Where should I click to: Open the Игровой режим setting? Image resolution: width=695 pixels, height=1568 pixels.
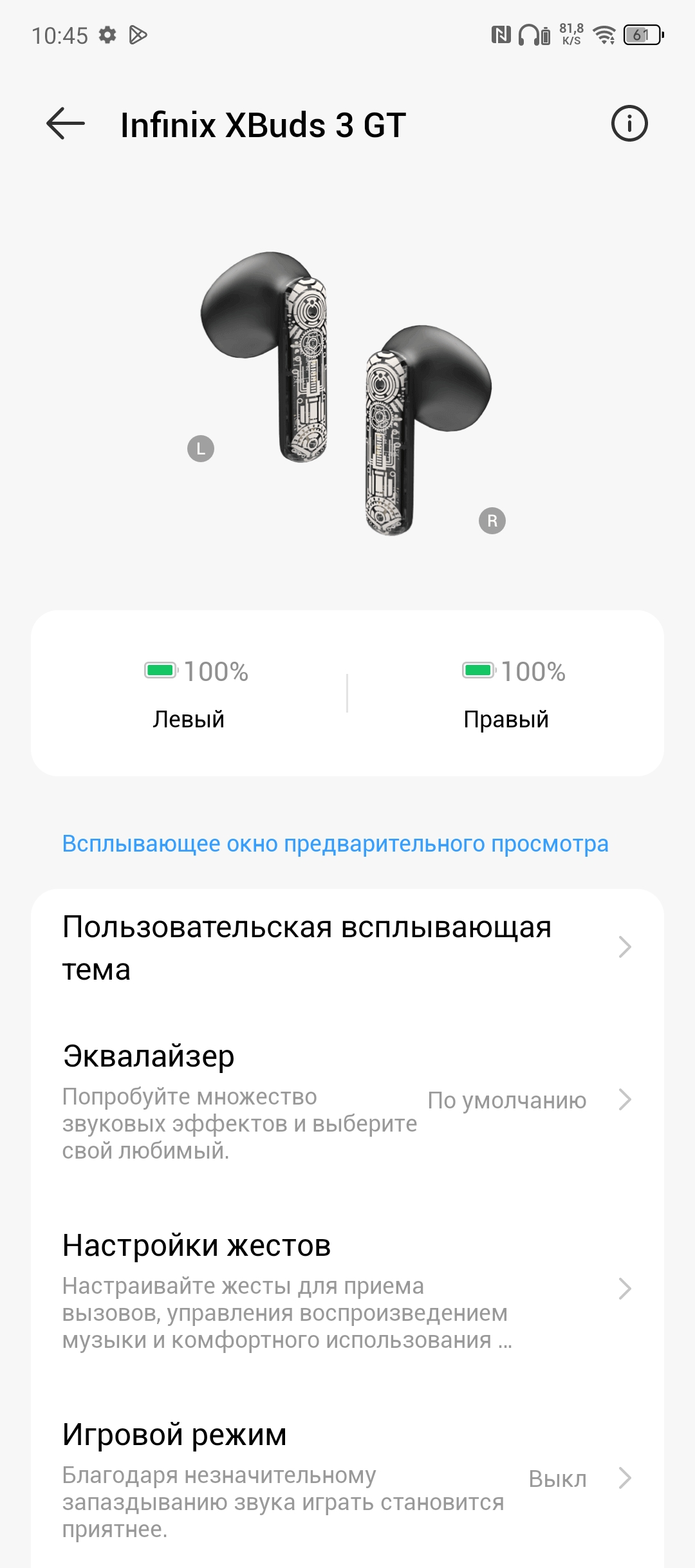click(x=347, y=1478)
